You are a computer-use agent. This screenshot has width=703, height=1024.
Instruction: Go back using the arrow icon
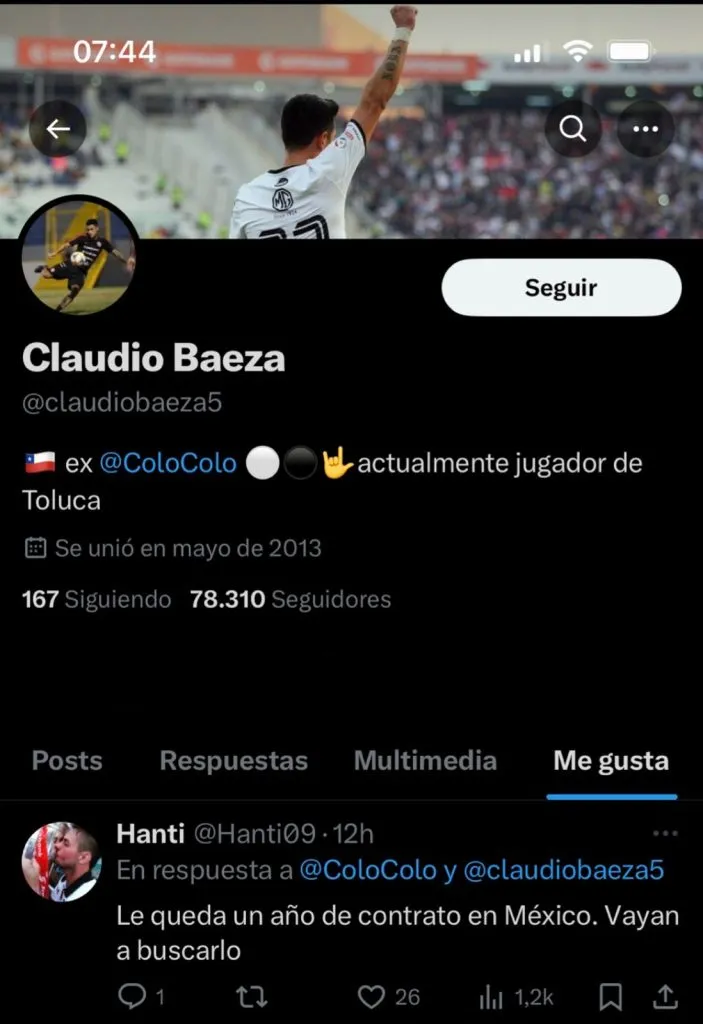coord(58,129)
